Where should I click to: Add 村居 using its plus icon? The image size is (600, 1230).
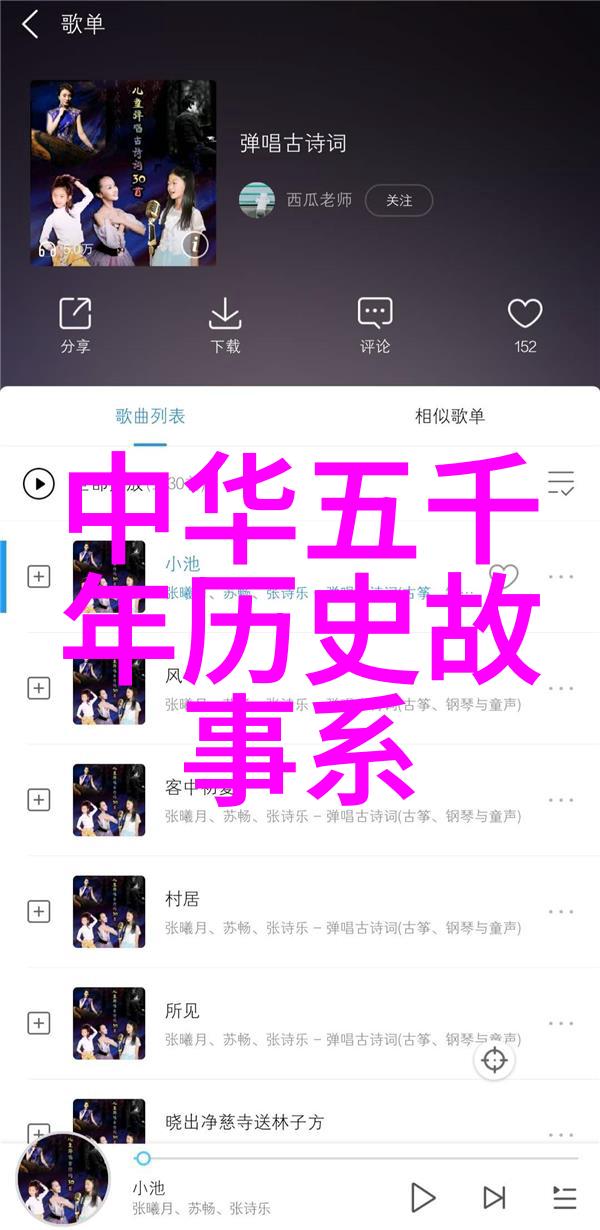[x=39, y=911]
